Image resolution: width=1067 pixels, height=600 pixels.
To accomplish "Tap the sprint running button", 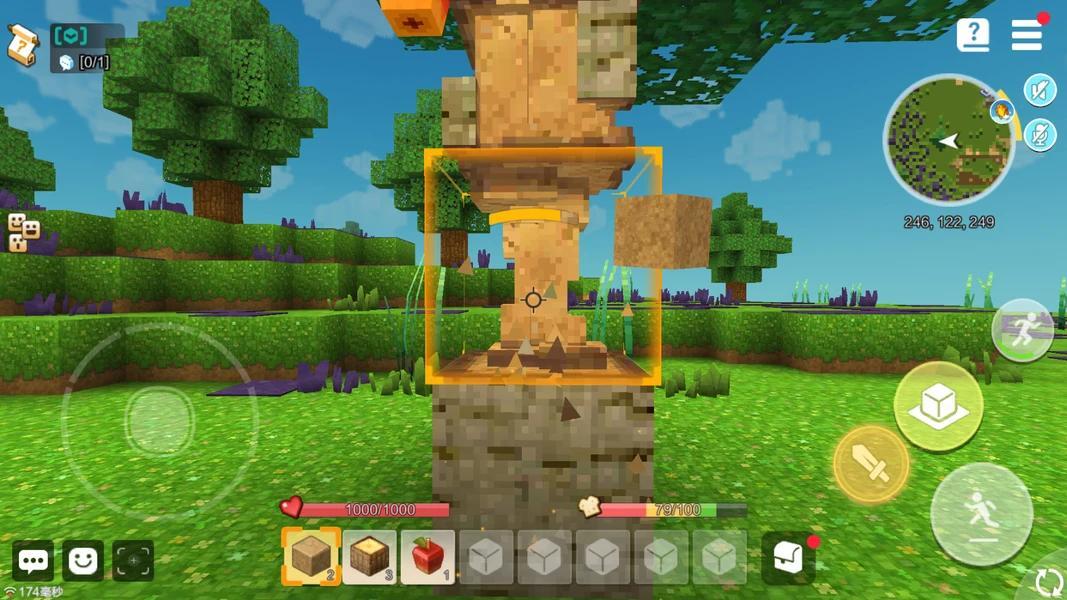I will point(1022,330).
